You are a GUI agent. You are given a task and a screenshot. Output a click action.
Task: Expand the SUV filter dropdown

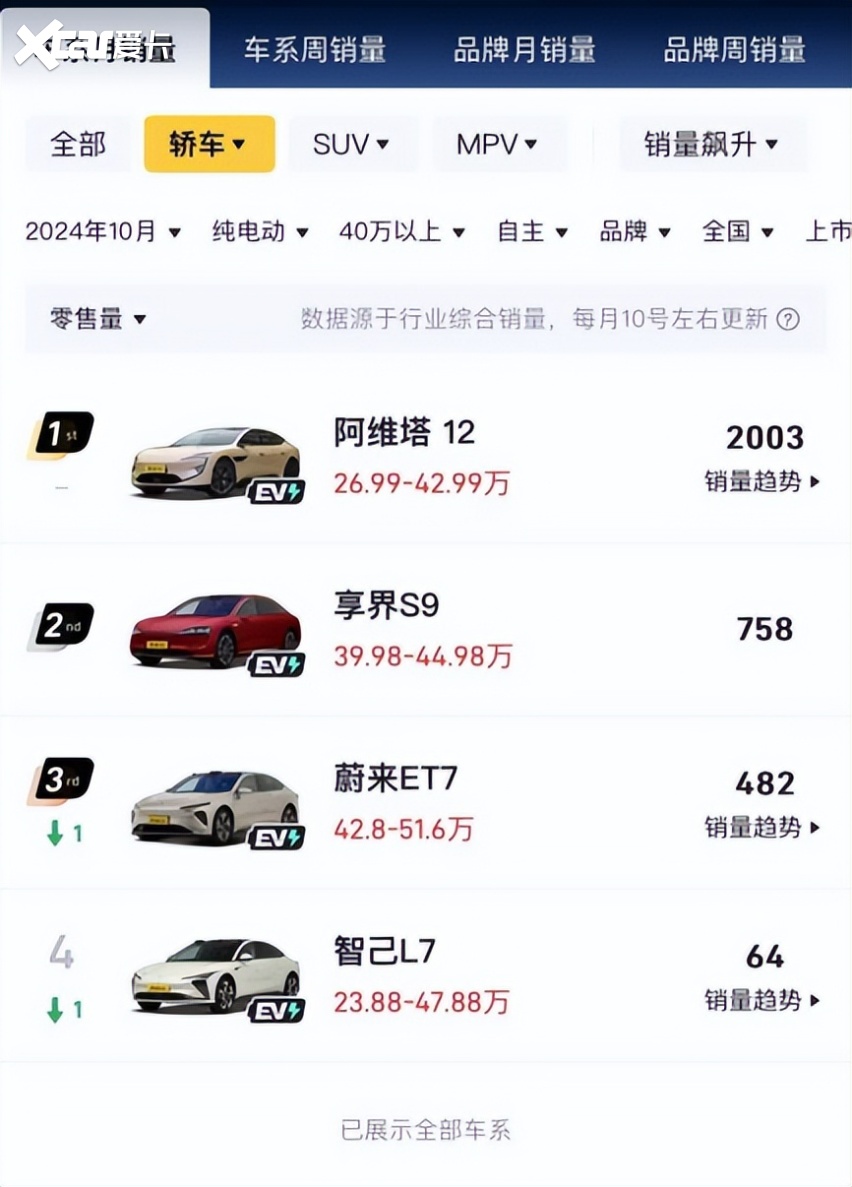[x=351, y=144]
